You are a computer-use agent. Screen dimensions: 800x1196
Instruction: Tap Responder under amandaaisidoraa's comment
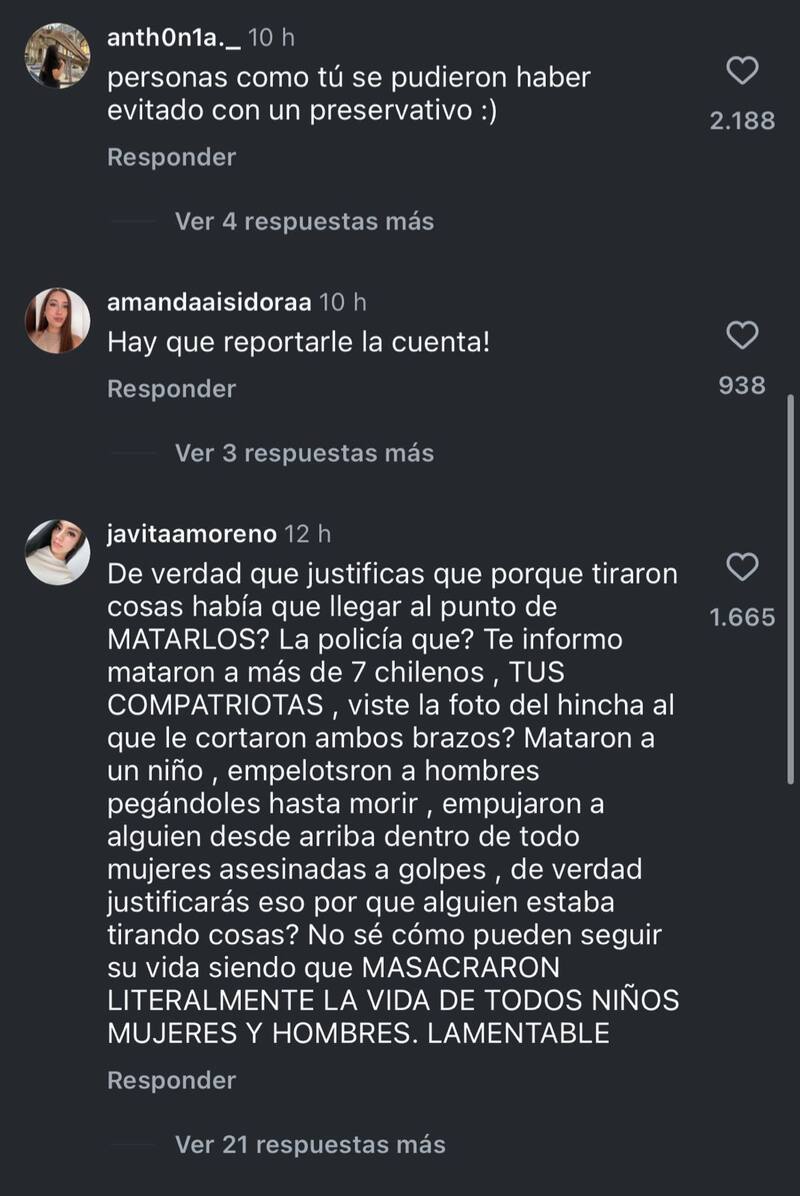[171, 388]
